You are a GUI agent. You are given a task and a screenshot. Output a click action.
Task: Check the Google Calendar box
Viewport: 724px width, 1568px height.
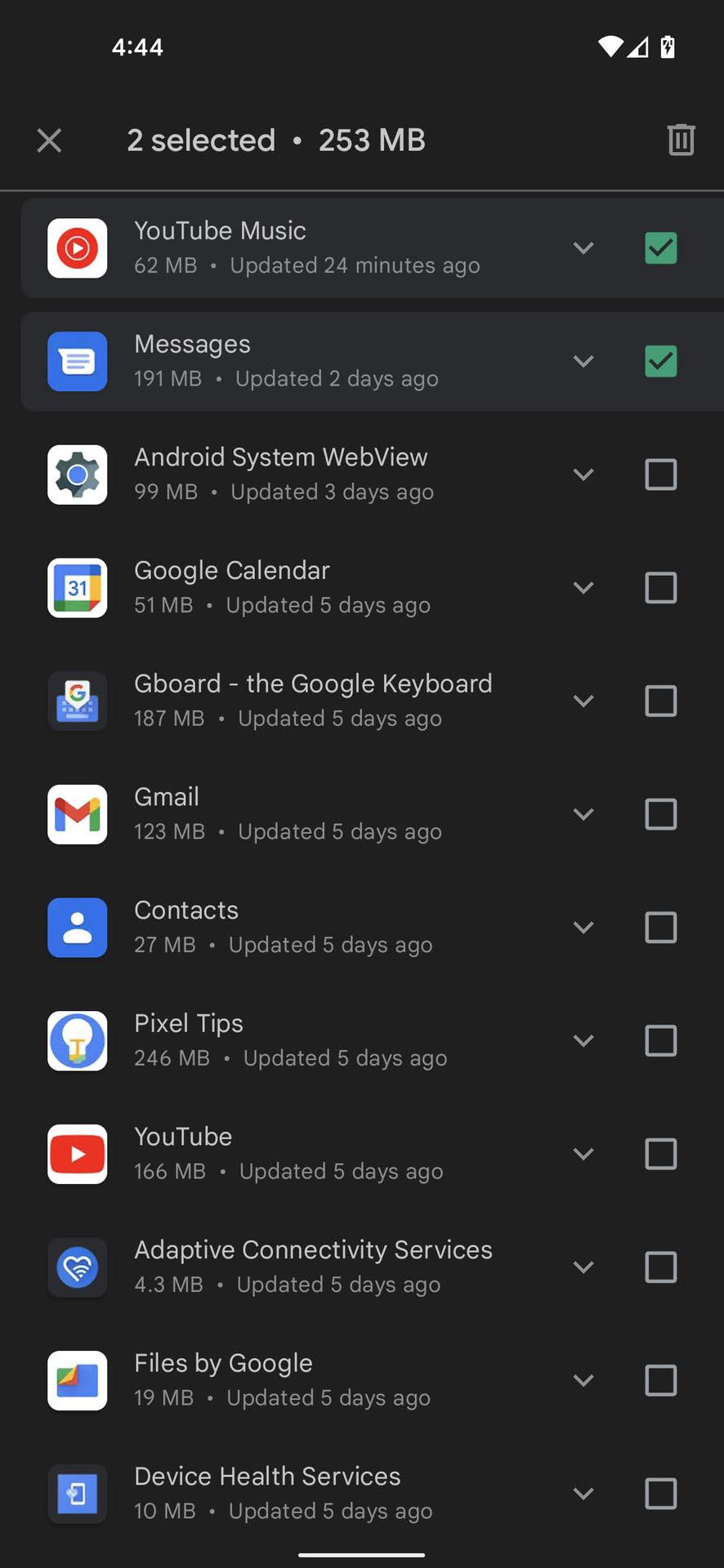[660, 587]
